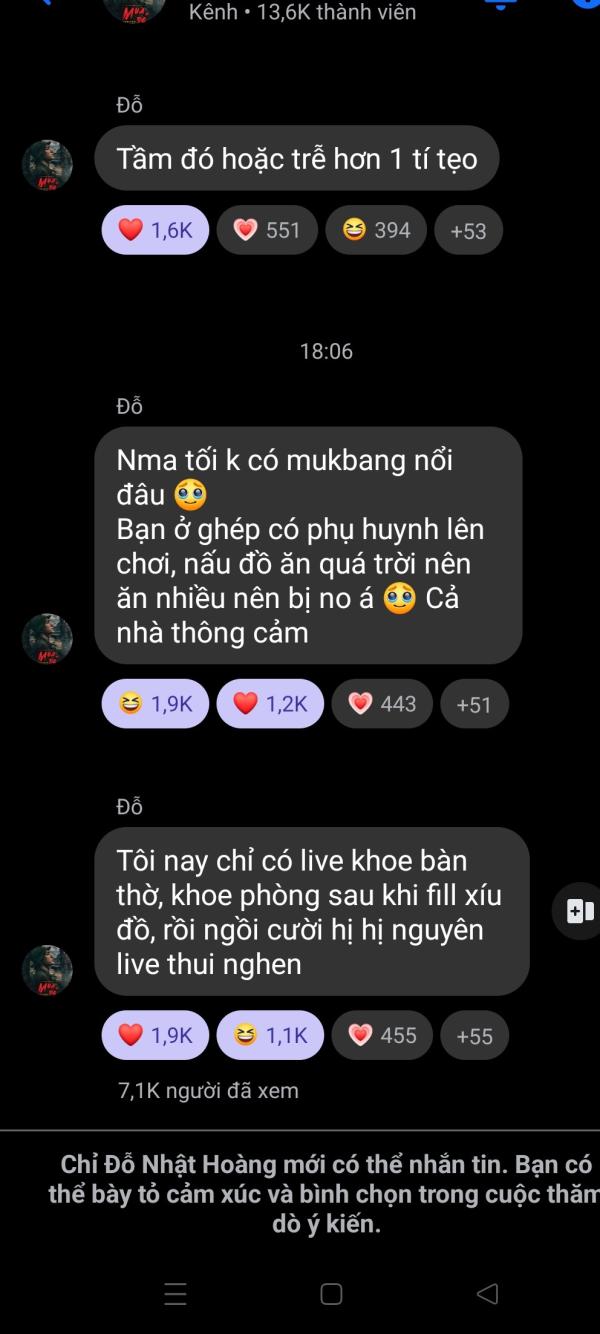Tap laughing reaction 1,1K on last message

(270, 1035)
